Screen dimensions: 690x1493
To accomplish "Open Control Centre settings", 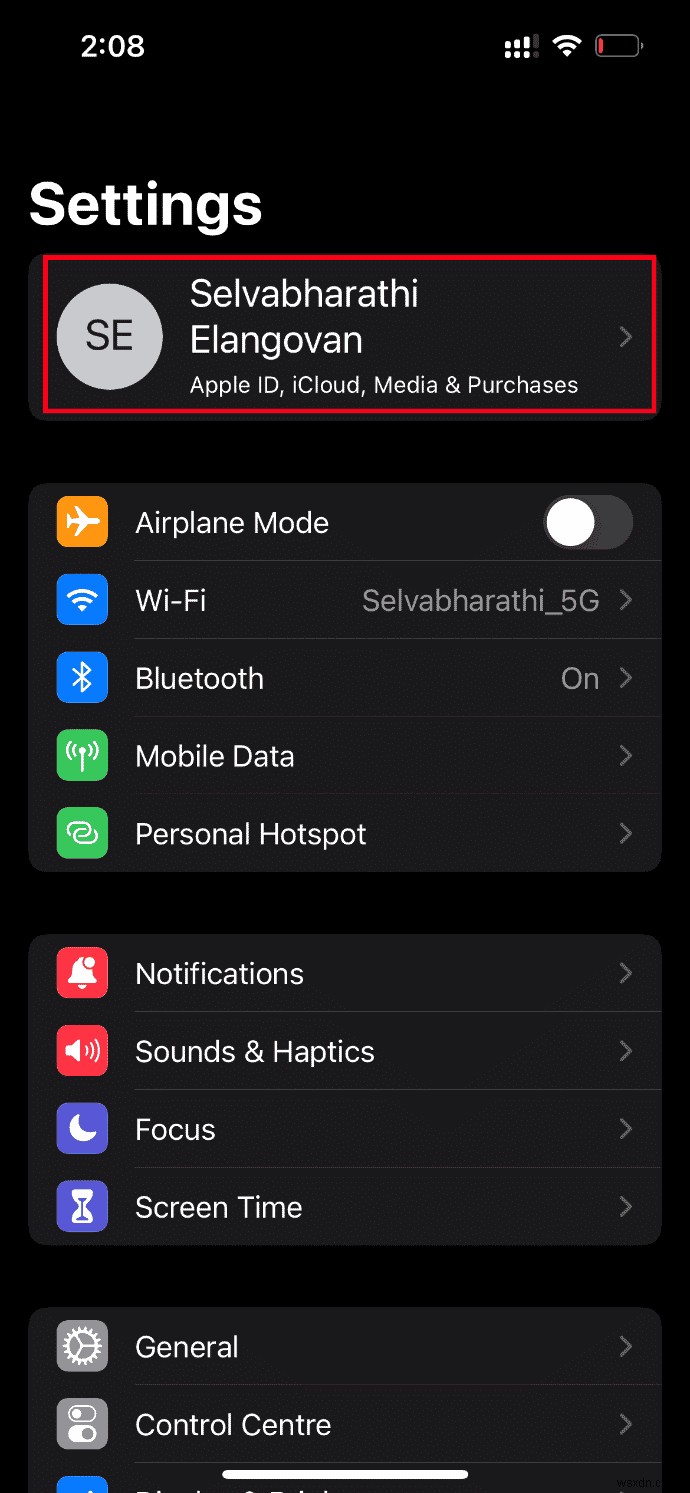I will [345, 1425].
